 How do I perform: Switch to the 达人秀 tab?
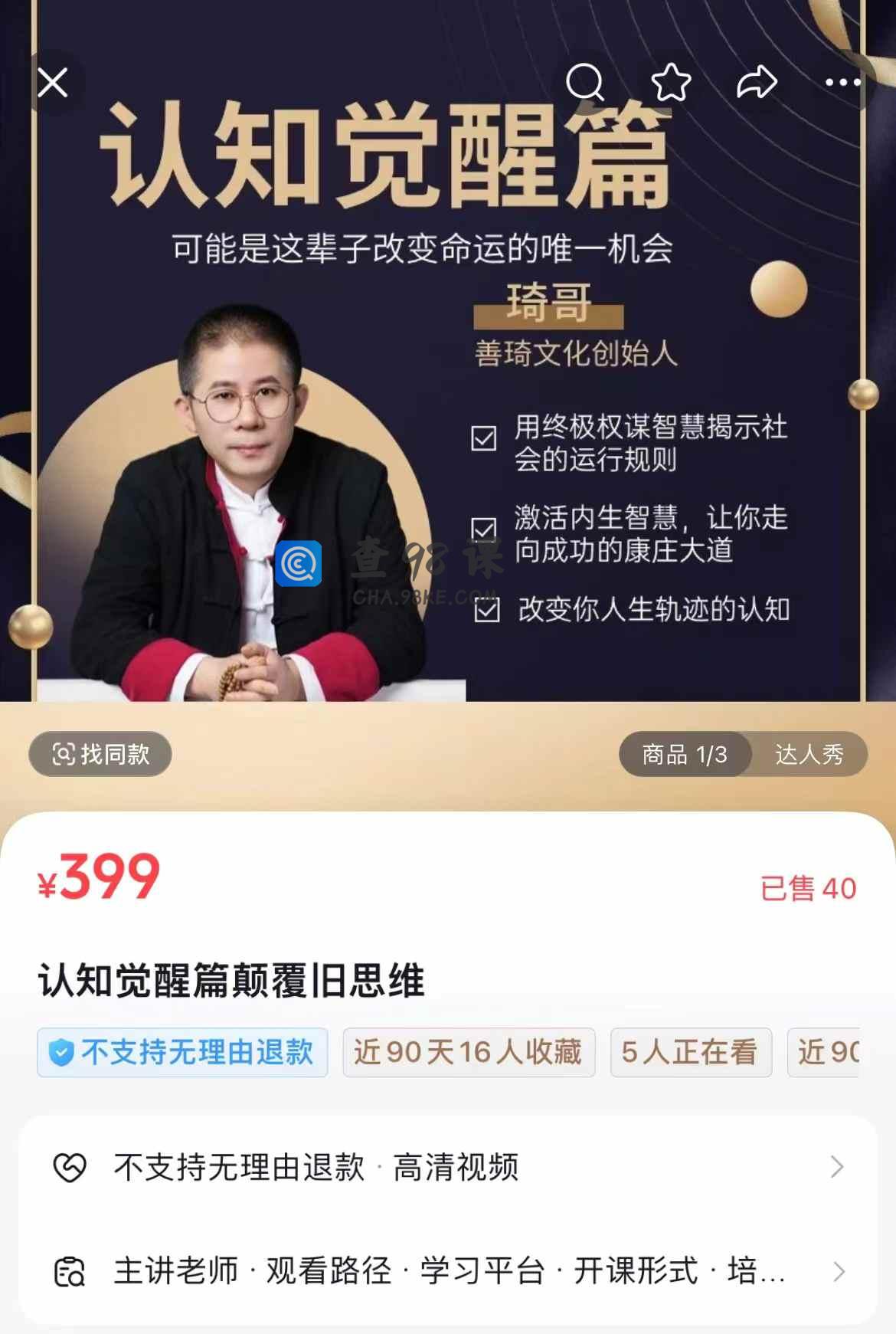click(809, 755)
